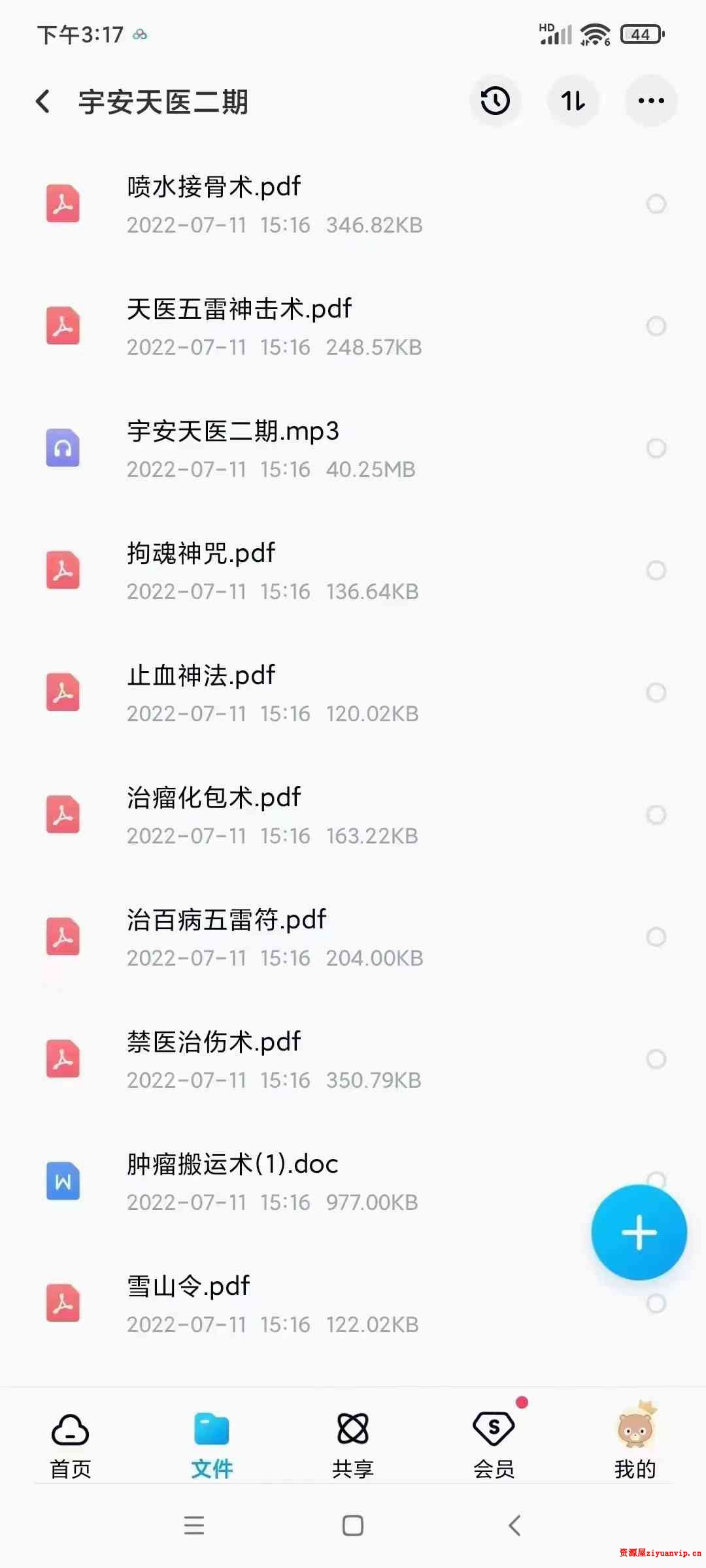Image resolution: width=706 pixels, height=1568 pixels.
Task: Mark 治百病五雷符.pdf using its selection circle
Action: coord(656,937)
